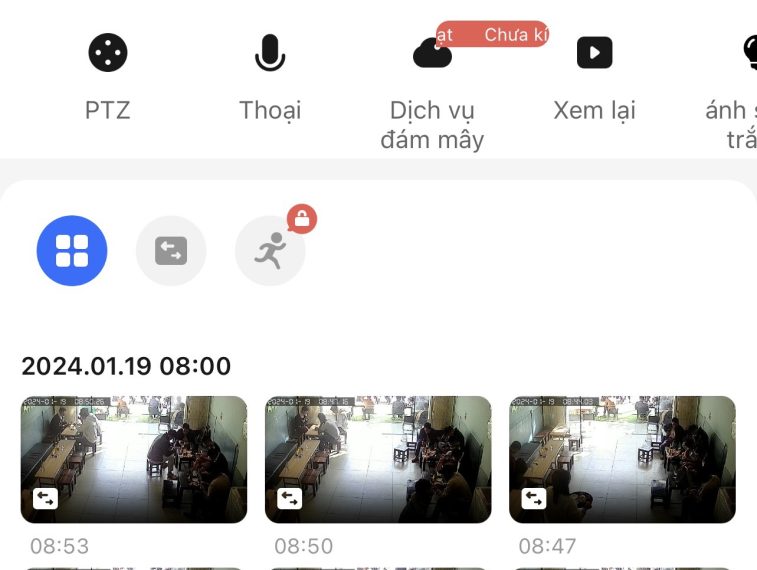Screen dimensions: 757x570
Task: Open the 08:53 recording thumbnail
Action: [134, 459]
